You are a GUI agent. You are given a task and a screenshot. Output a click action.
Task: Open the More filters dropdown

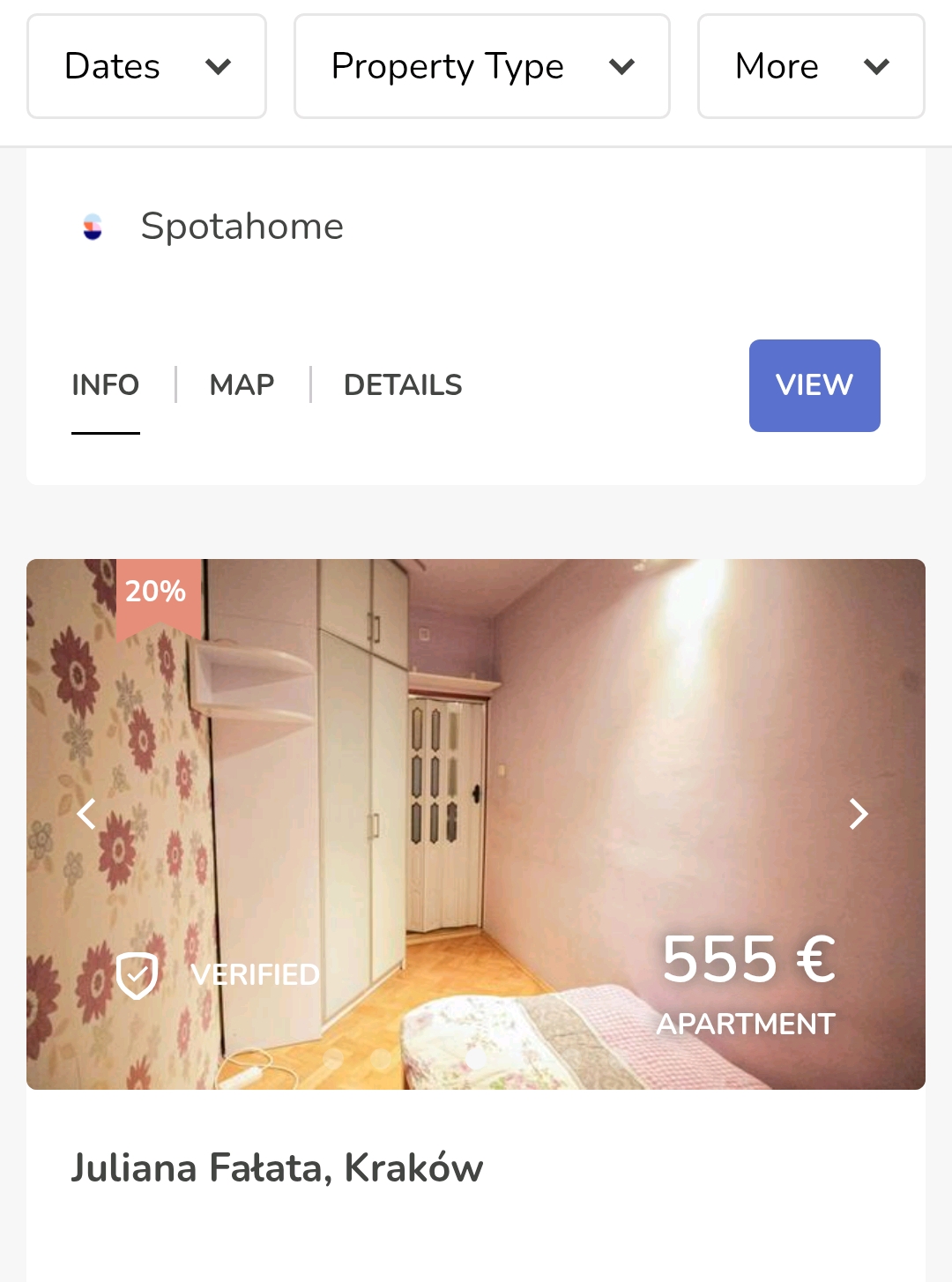click(x=810, y=66)
